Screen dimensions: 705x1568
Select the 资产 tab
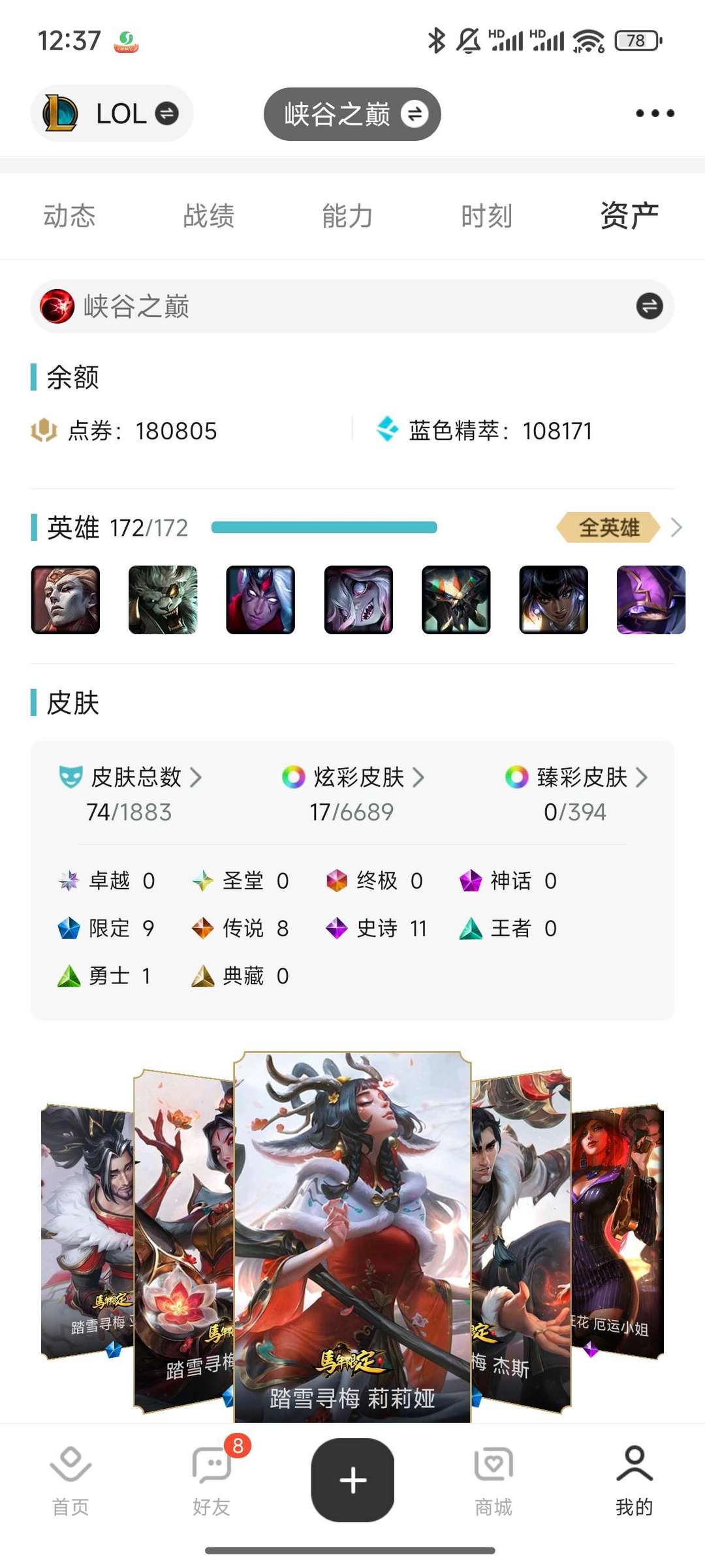tap(629, 216)
